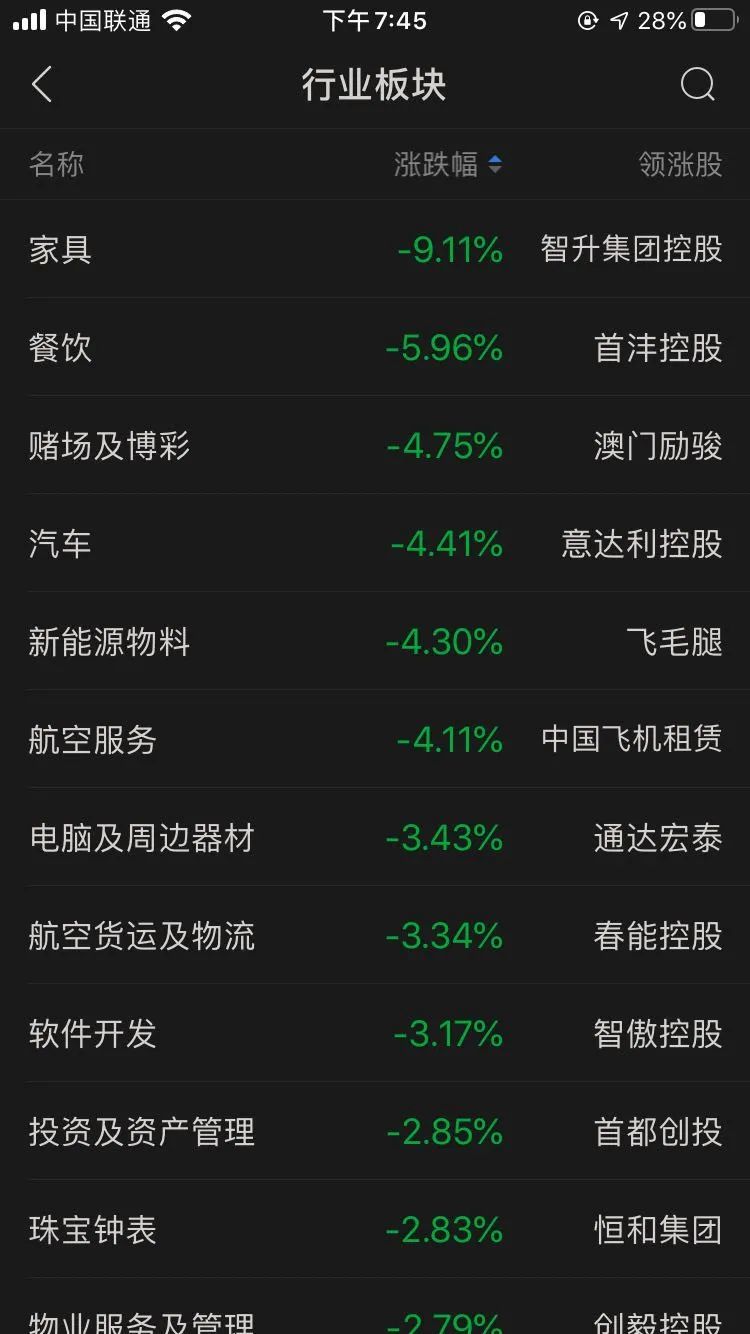Open the 珠宝钟表 sector row
Image resolution: width=750 pixels, height=1334 pixels.
[375, 1229]
